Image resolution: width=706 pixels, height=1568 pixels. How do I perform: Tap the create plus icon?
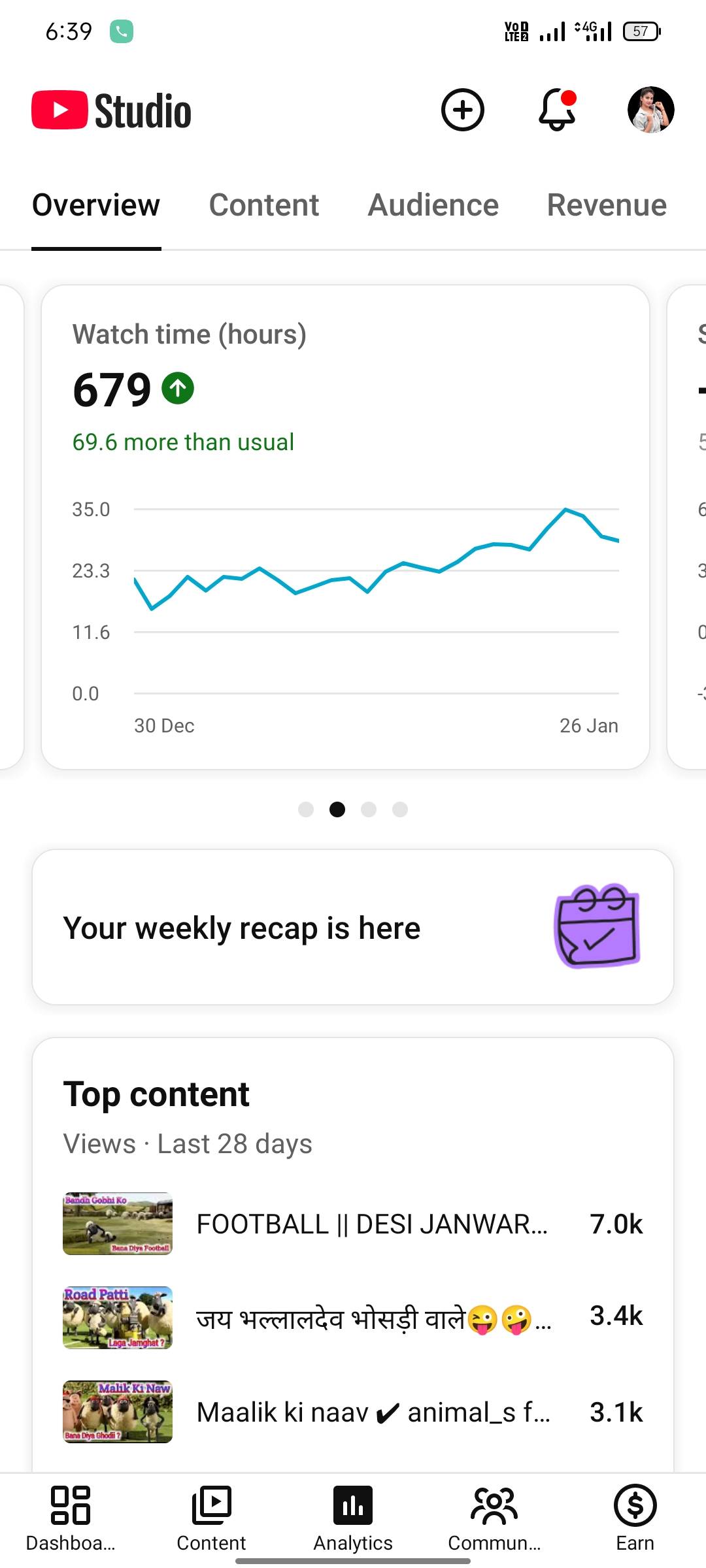[462, 110]
